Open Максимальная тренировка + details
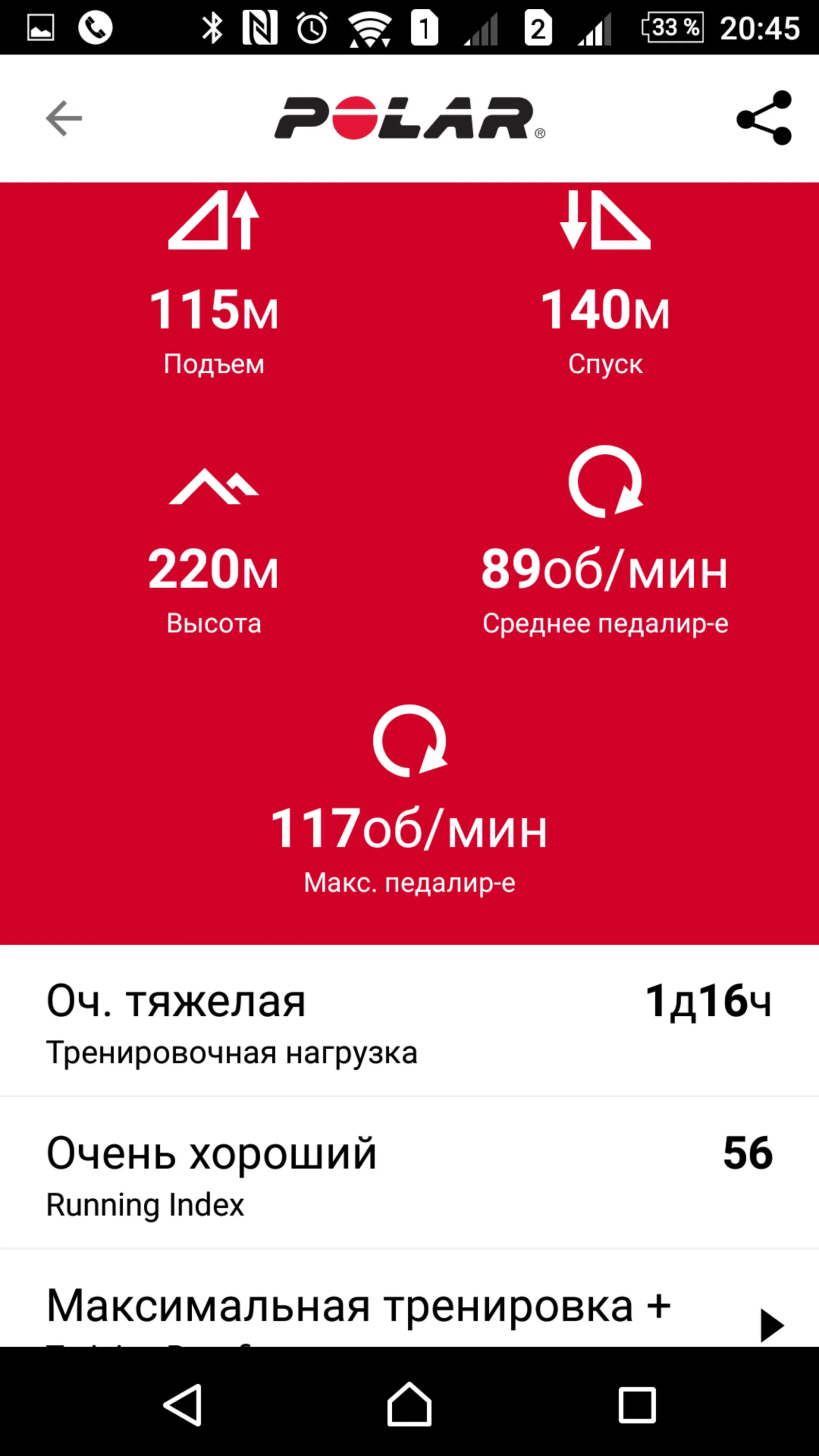Image resolution: width=819 pixels, height=1456 pixels. (x=771, y=1325)
